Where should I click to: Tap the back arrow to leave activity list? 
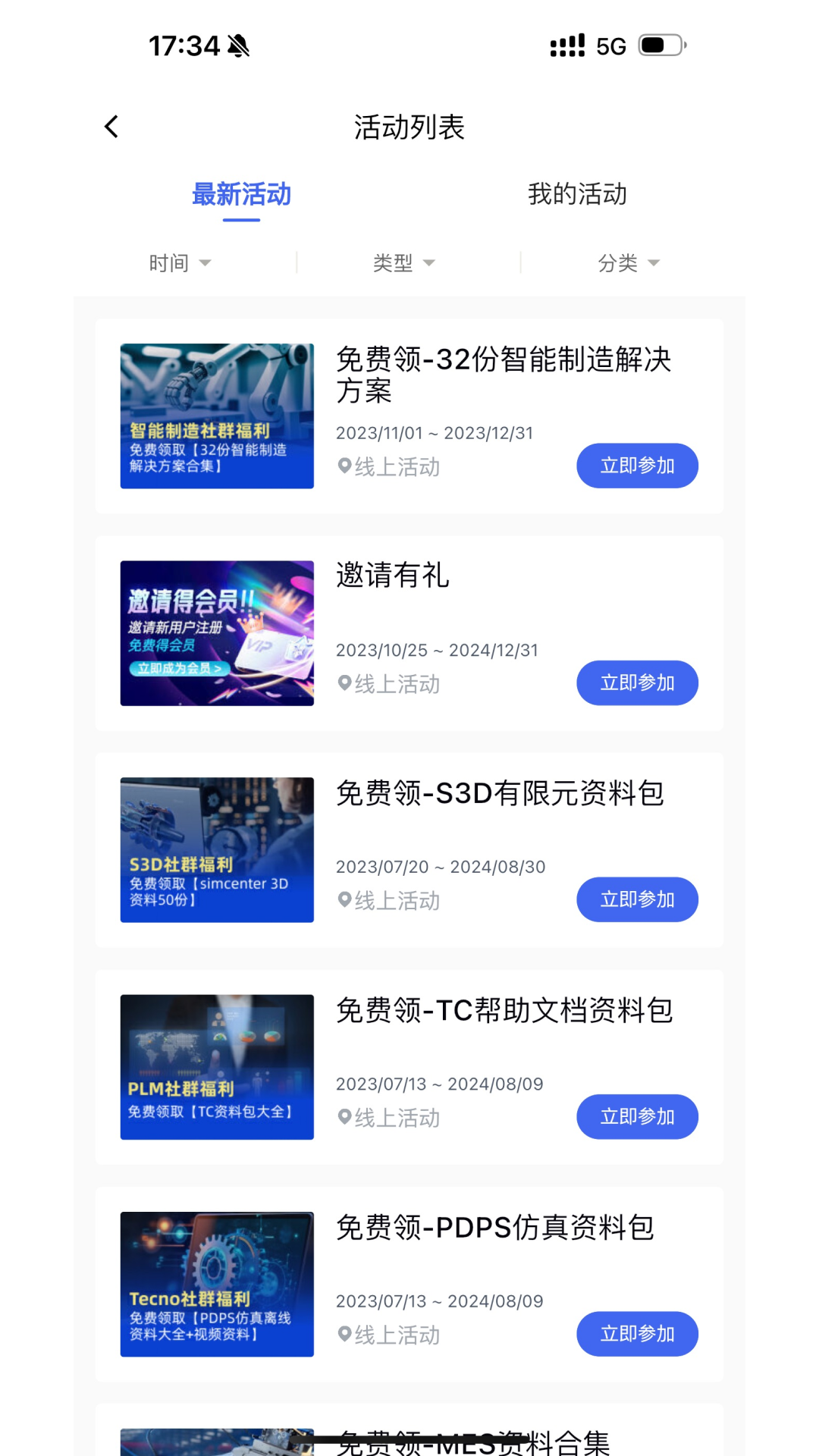[x=111, y=126]
